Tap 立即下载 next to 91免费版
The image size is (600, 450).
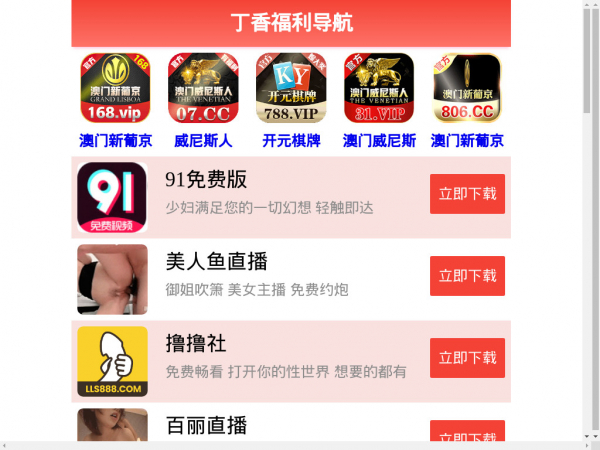(x=467, y=194)
